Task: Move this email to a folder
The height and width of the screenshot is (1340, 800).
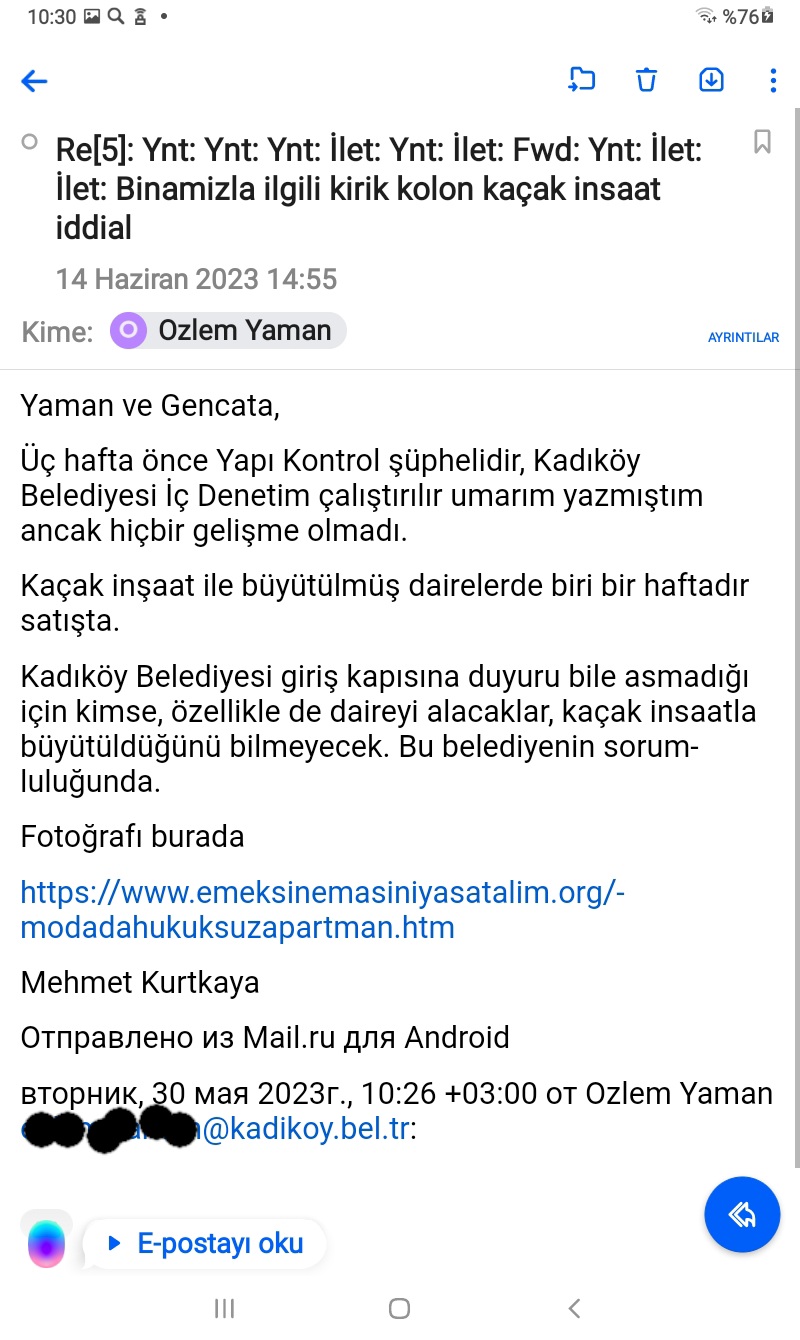Action: point(582,80)
